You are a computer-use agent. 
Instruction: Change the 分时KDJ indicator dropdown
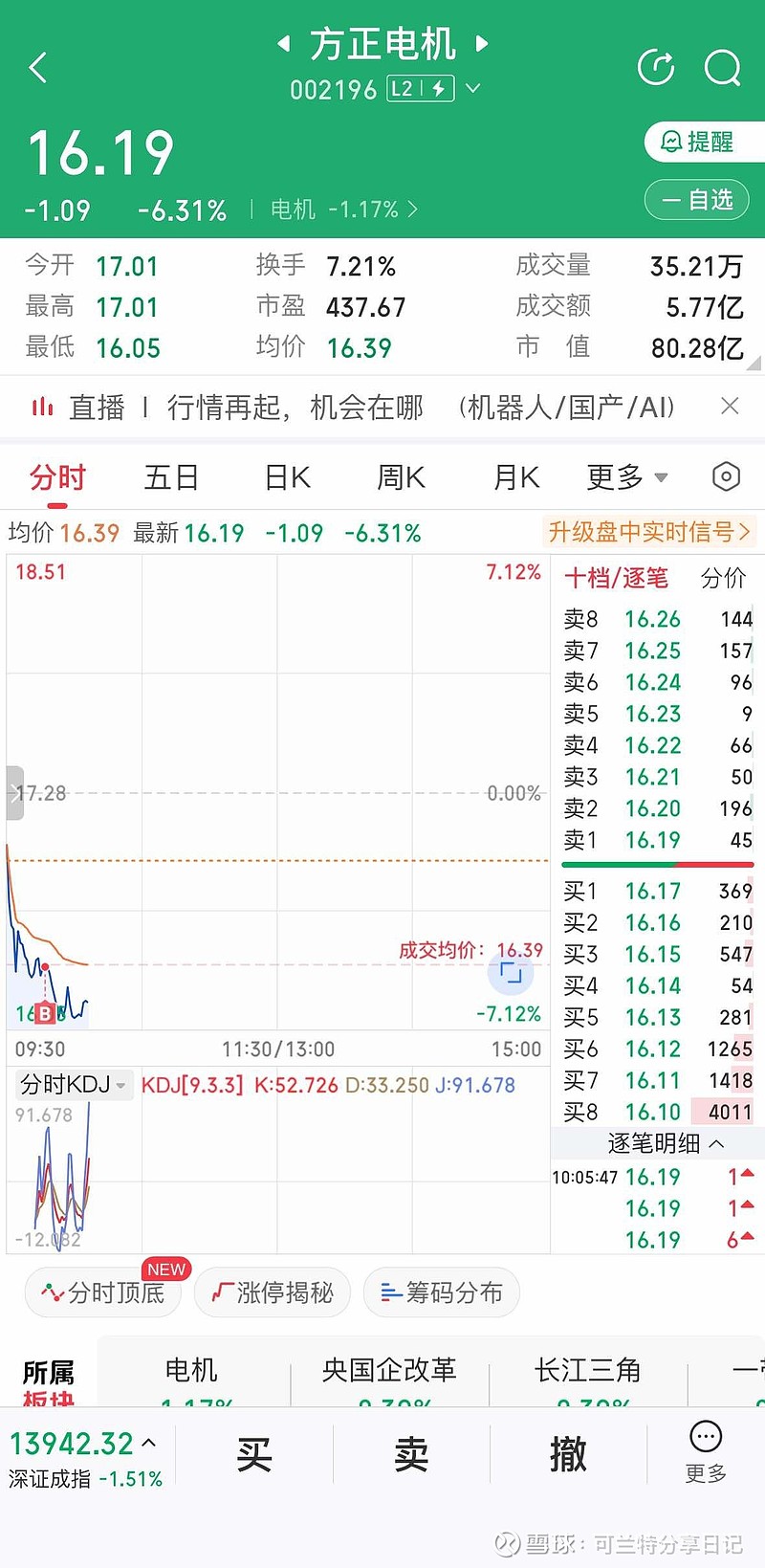pyautogui.click(x=74, y=1085)
